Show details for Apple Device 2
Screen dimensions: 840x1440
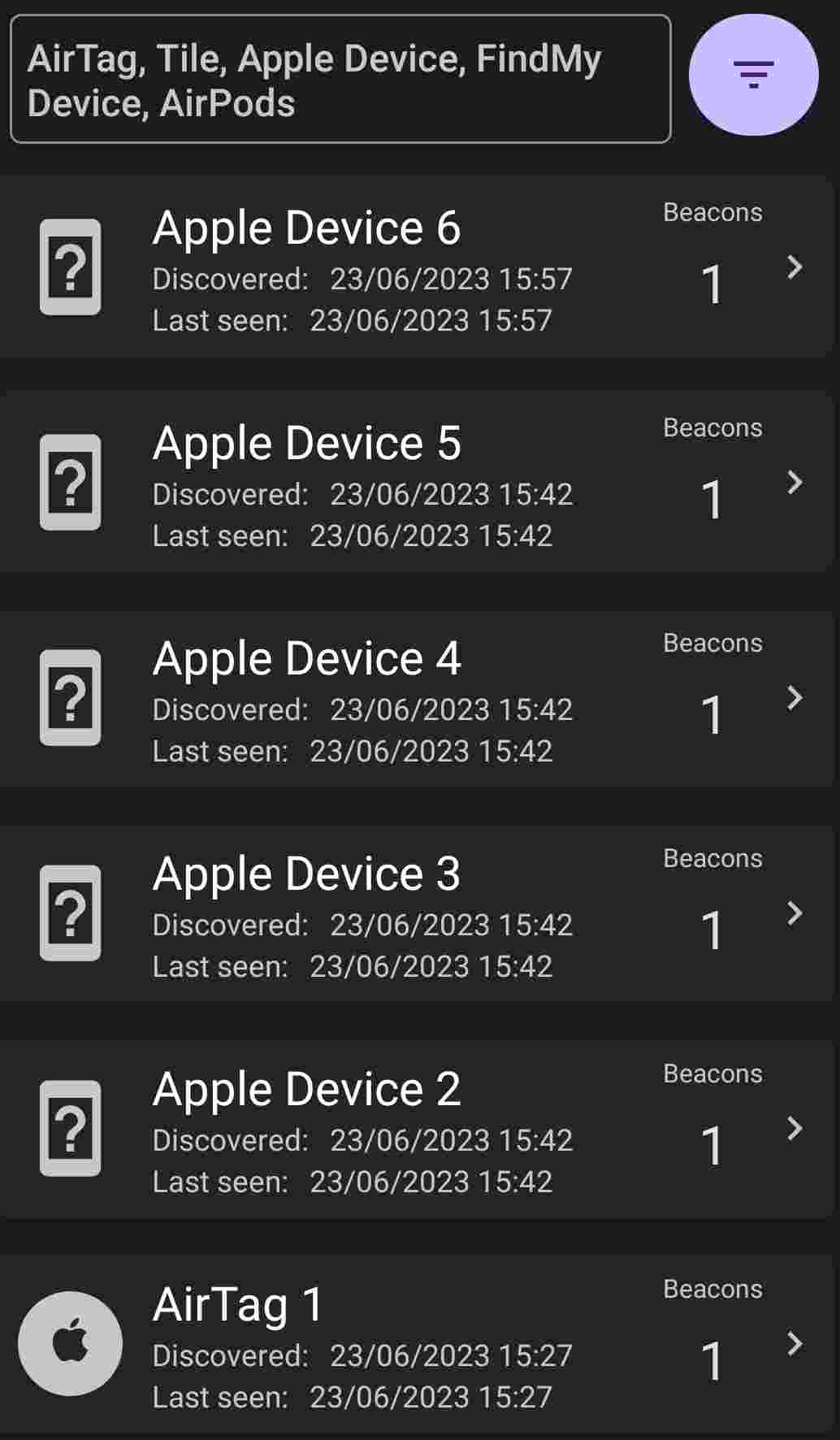[x=416, y=1128]
